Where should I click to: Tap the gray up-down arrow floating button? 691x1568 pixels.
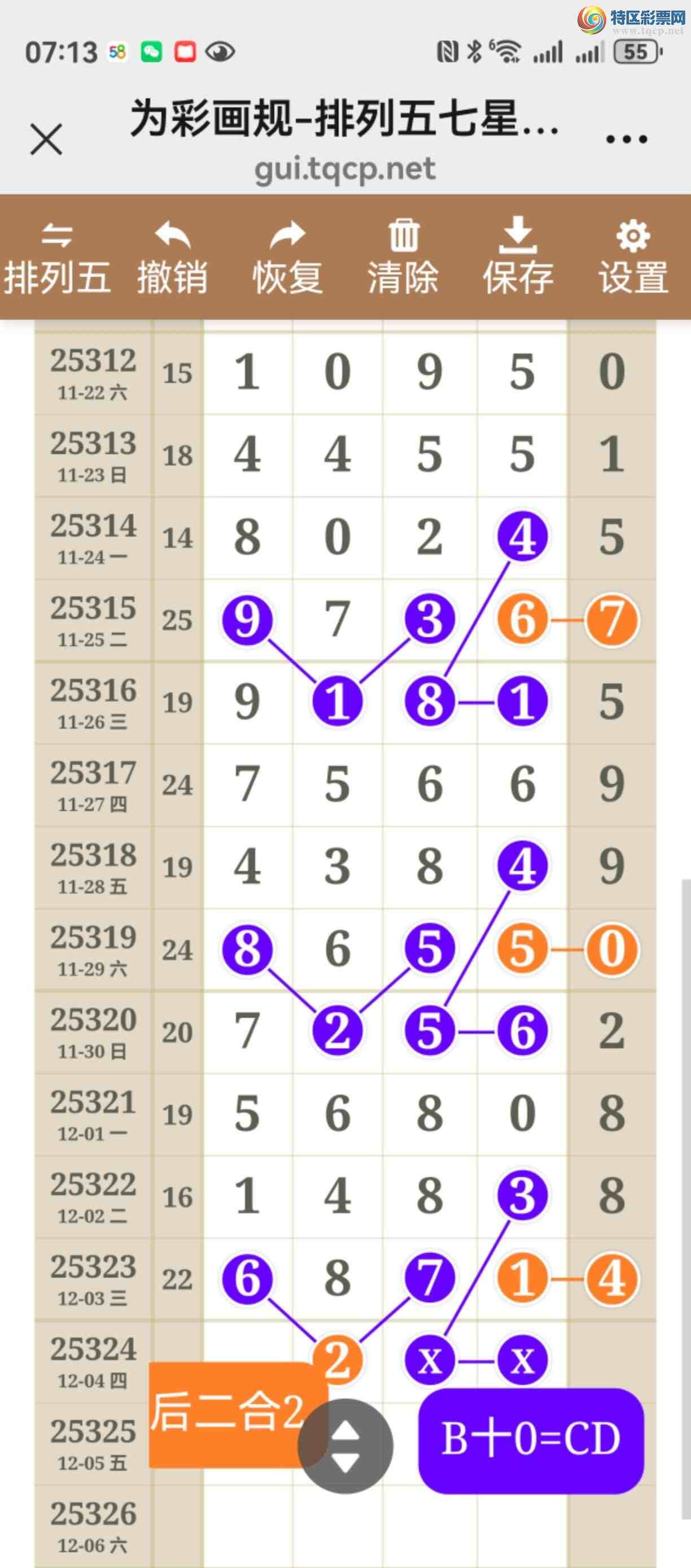click(345, 1445)
